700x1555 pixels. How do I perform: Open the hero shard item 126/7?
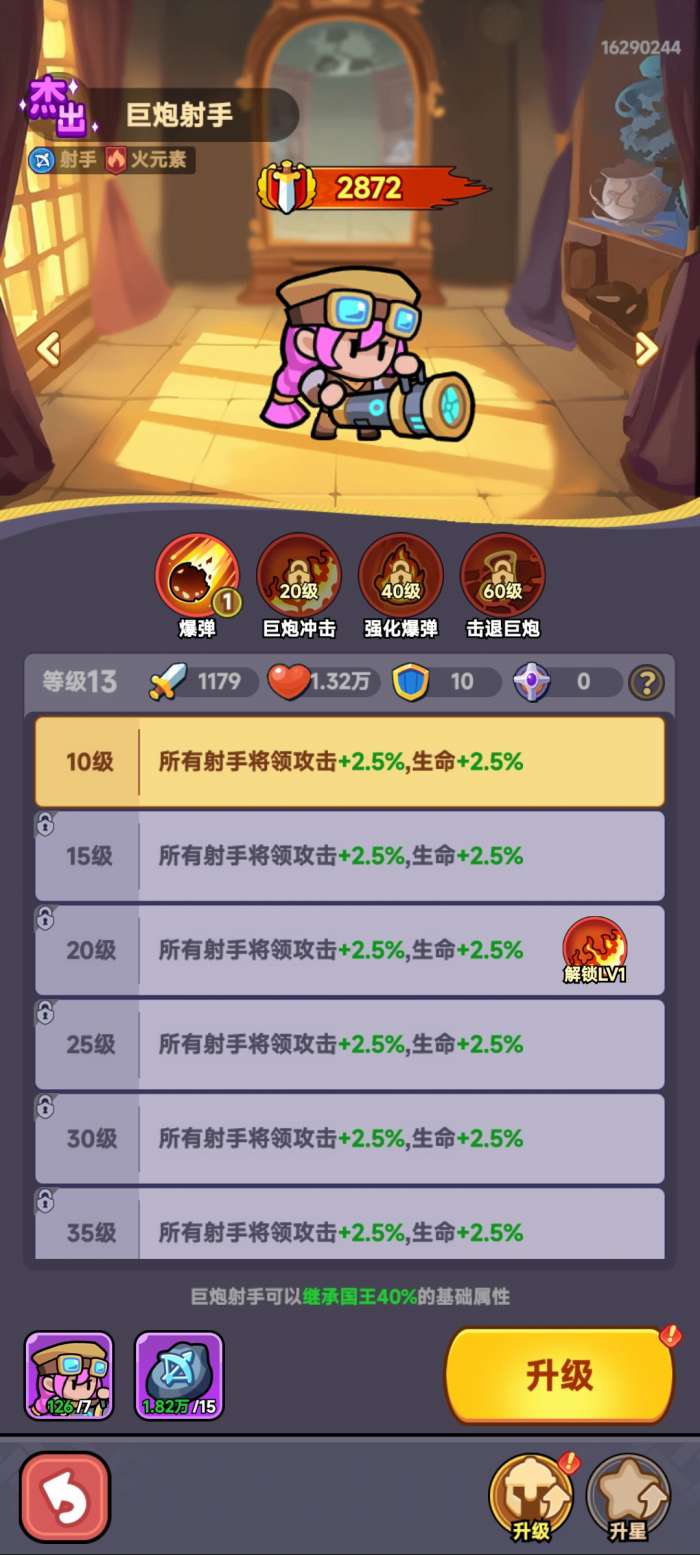pyautogui.click(x=69, y=1376)
